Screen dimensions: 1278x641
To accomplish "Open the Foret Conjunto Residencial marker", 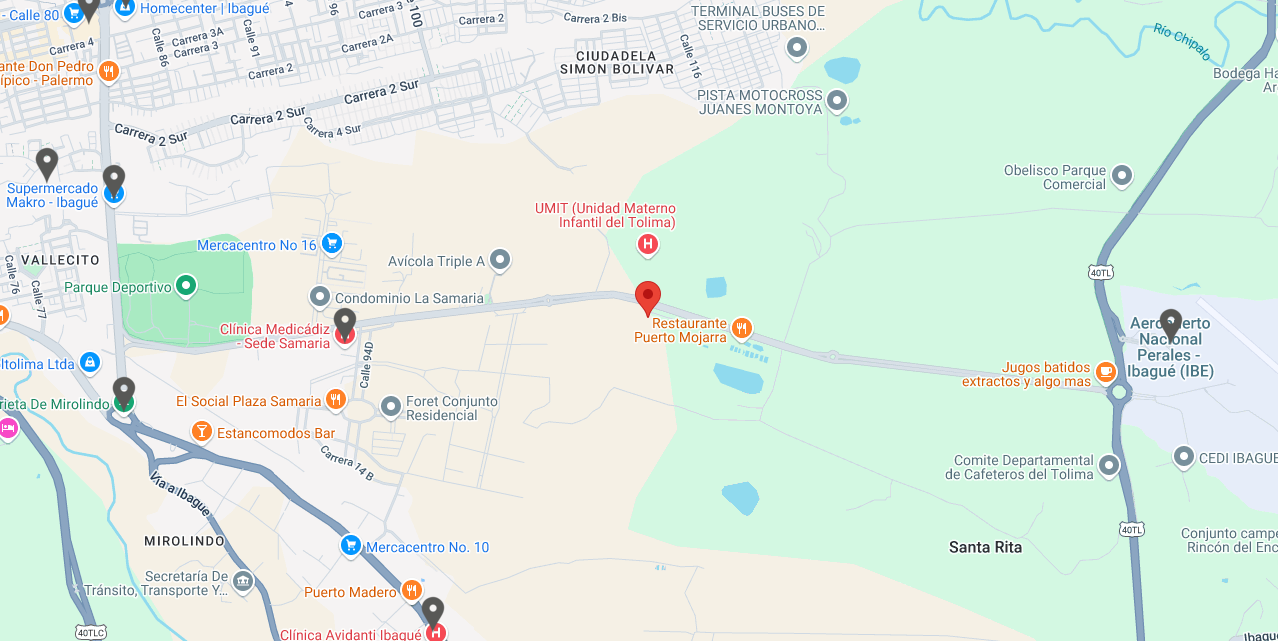I will tap(391, 407).
